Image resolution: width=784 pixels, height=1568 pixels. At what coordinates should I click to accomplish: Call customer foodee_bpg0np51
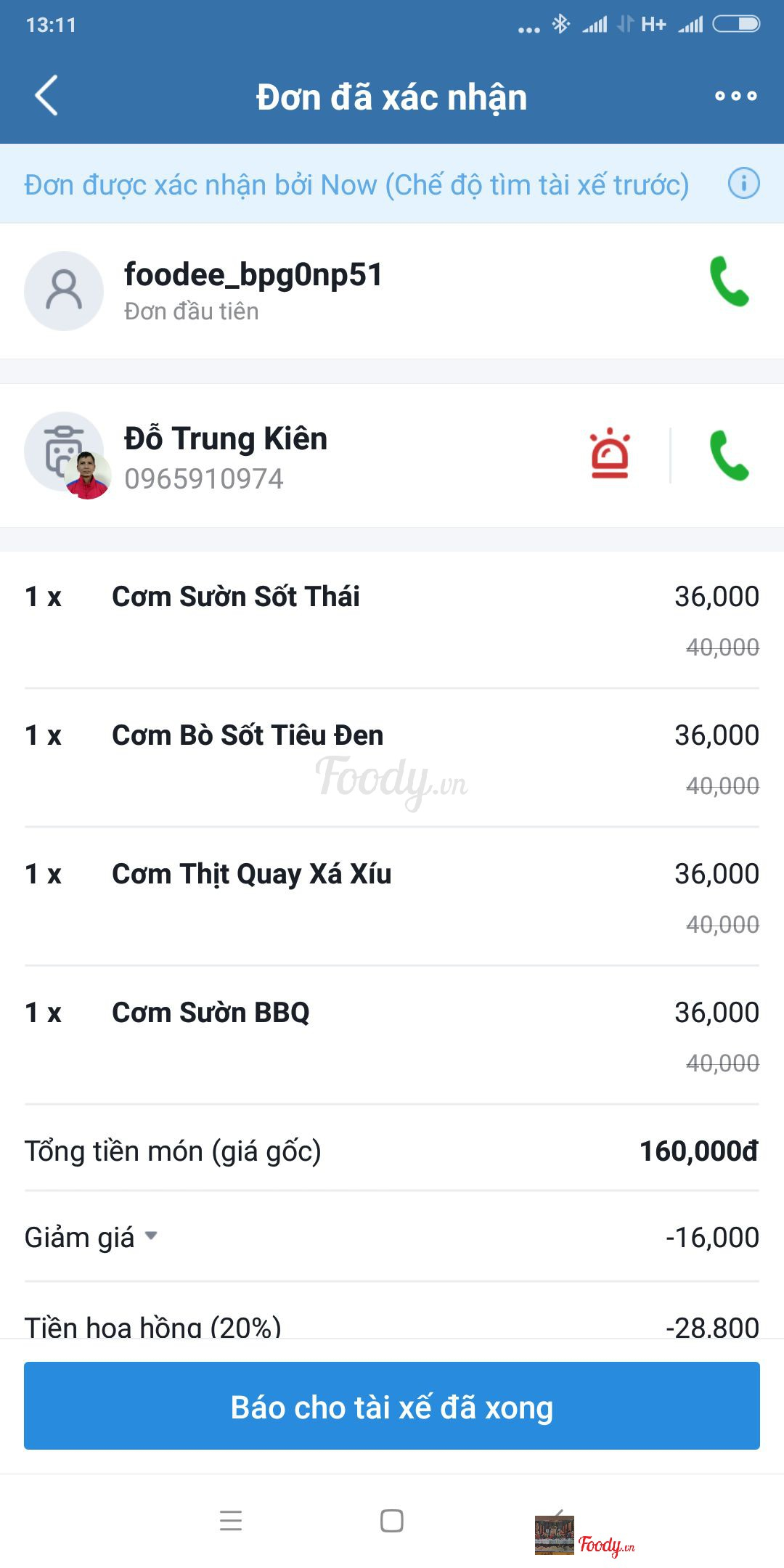click(x=729, y=282)
